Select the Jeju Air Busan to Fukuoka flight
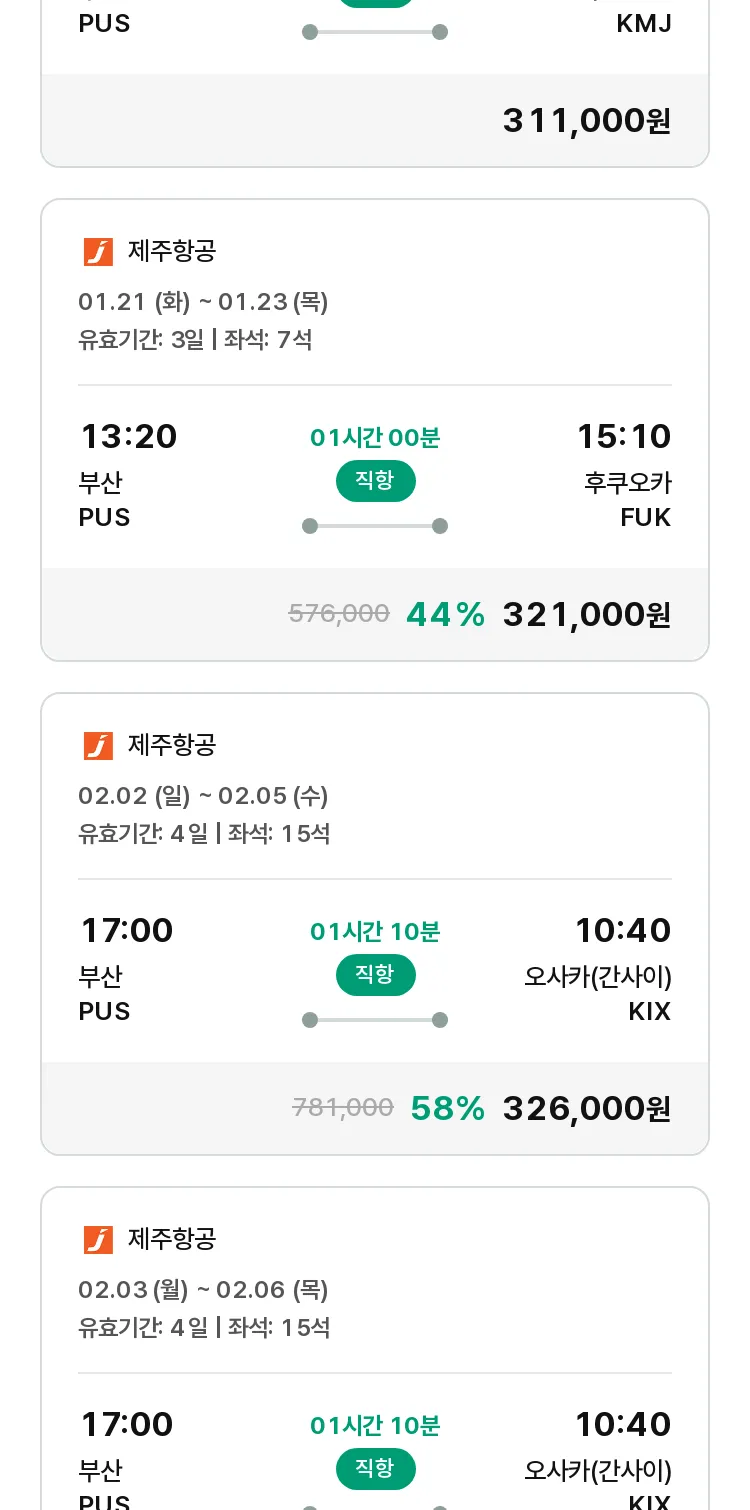This screenshot has height=1510, width=750. click(x=375, y=430)
